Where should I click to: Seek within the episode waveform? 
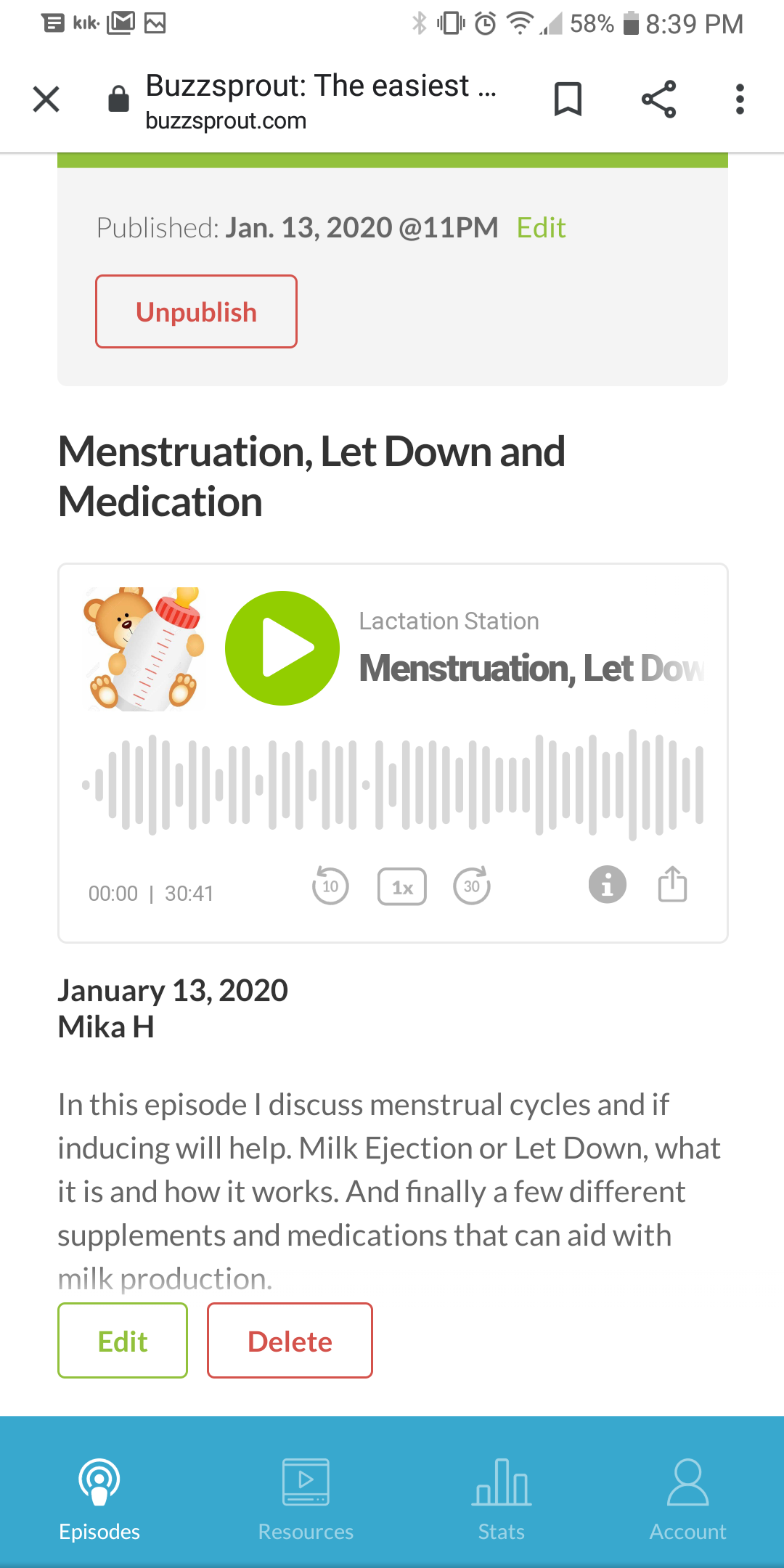(392, 783)
